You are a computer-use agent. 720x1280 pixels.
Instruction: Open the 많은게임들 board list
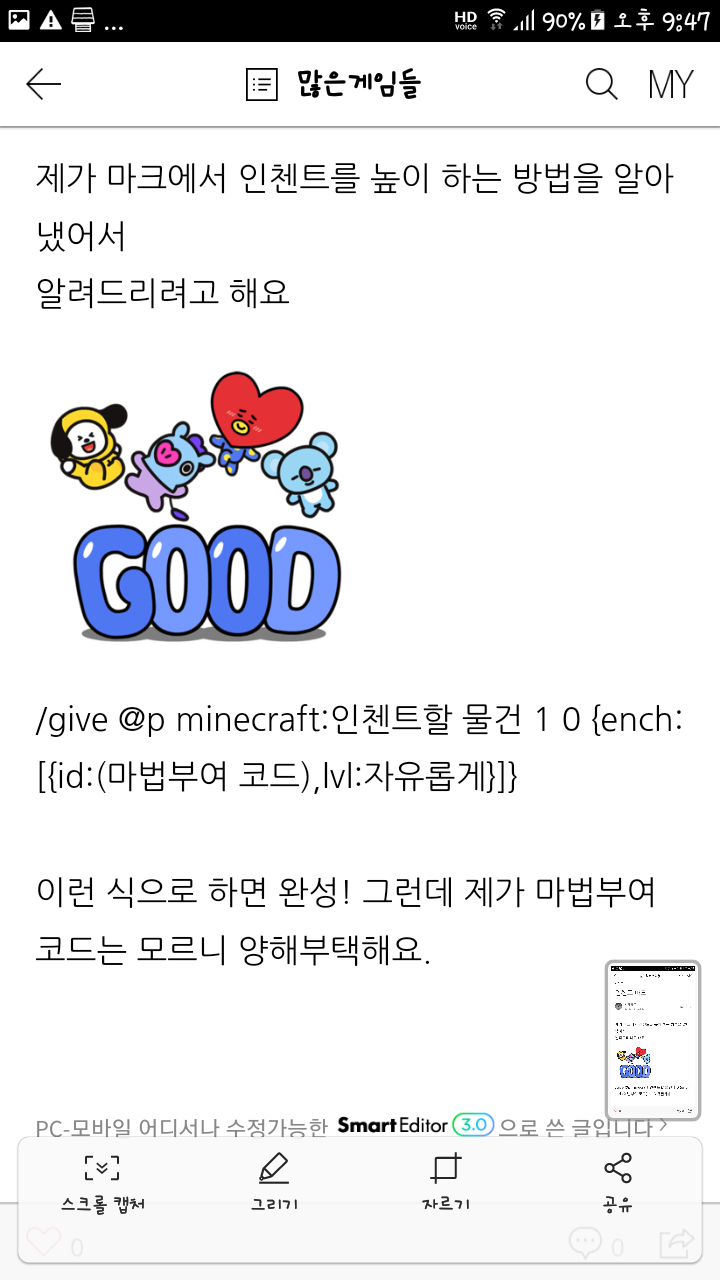click(333, 85)
